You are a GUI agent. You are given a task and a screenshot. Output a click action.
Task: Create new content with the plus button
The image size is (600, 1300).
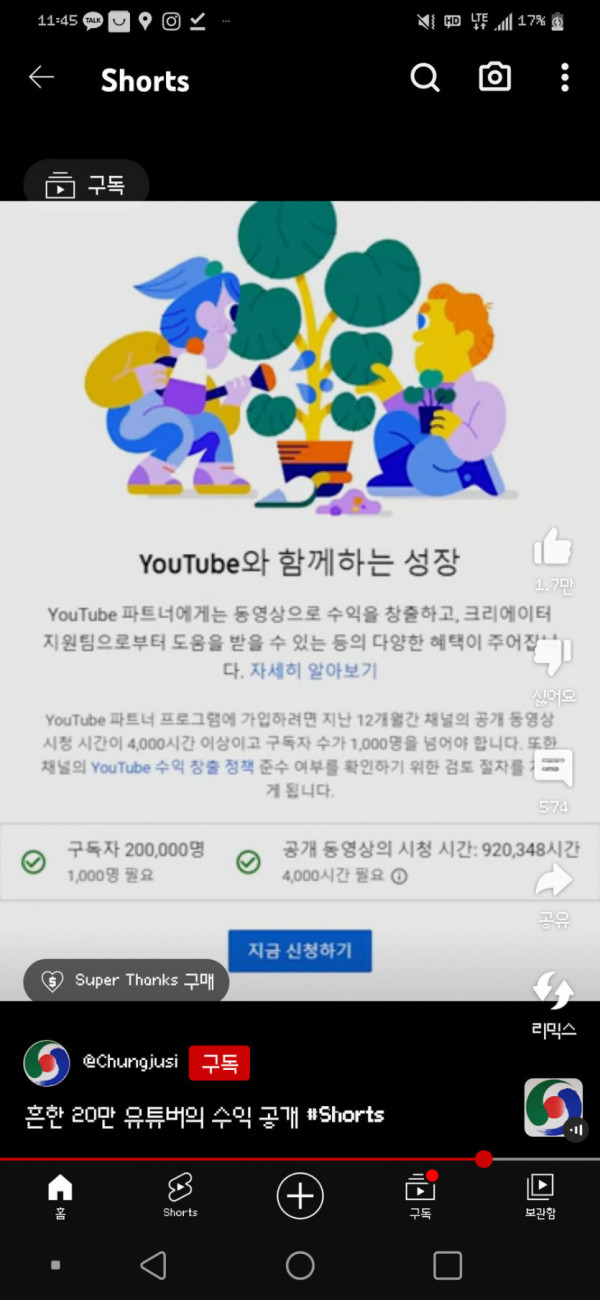click(x=300, y=1196)
